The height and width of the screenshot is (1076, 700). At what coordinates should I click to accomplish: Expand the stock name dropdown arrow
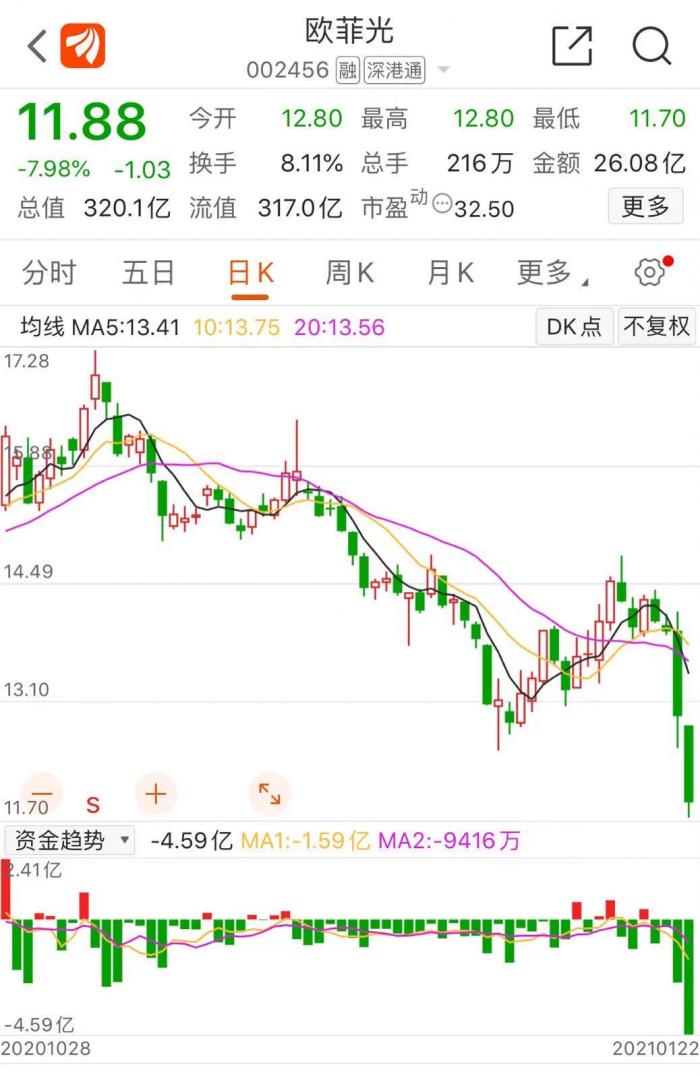pyautogui.click(x=443, y=70)
